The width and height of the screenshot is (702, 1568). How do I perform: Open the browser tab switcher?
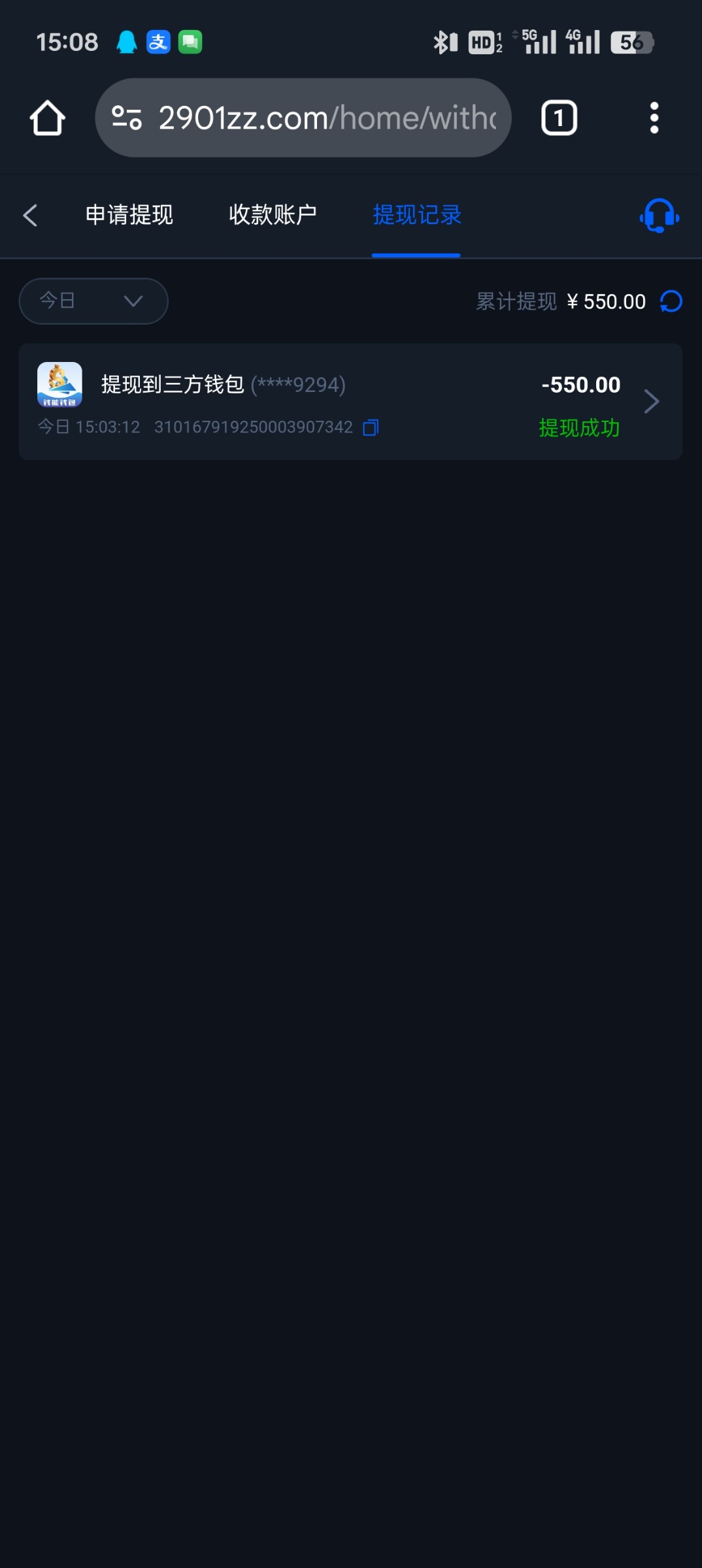tap(559, 118)
